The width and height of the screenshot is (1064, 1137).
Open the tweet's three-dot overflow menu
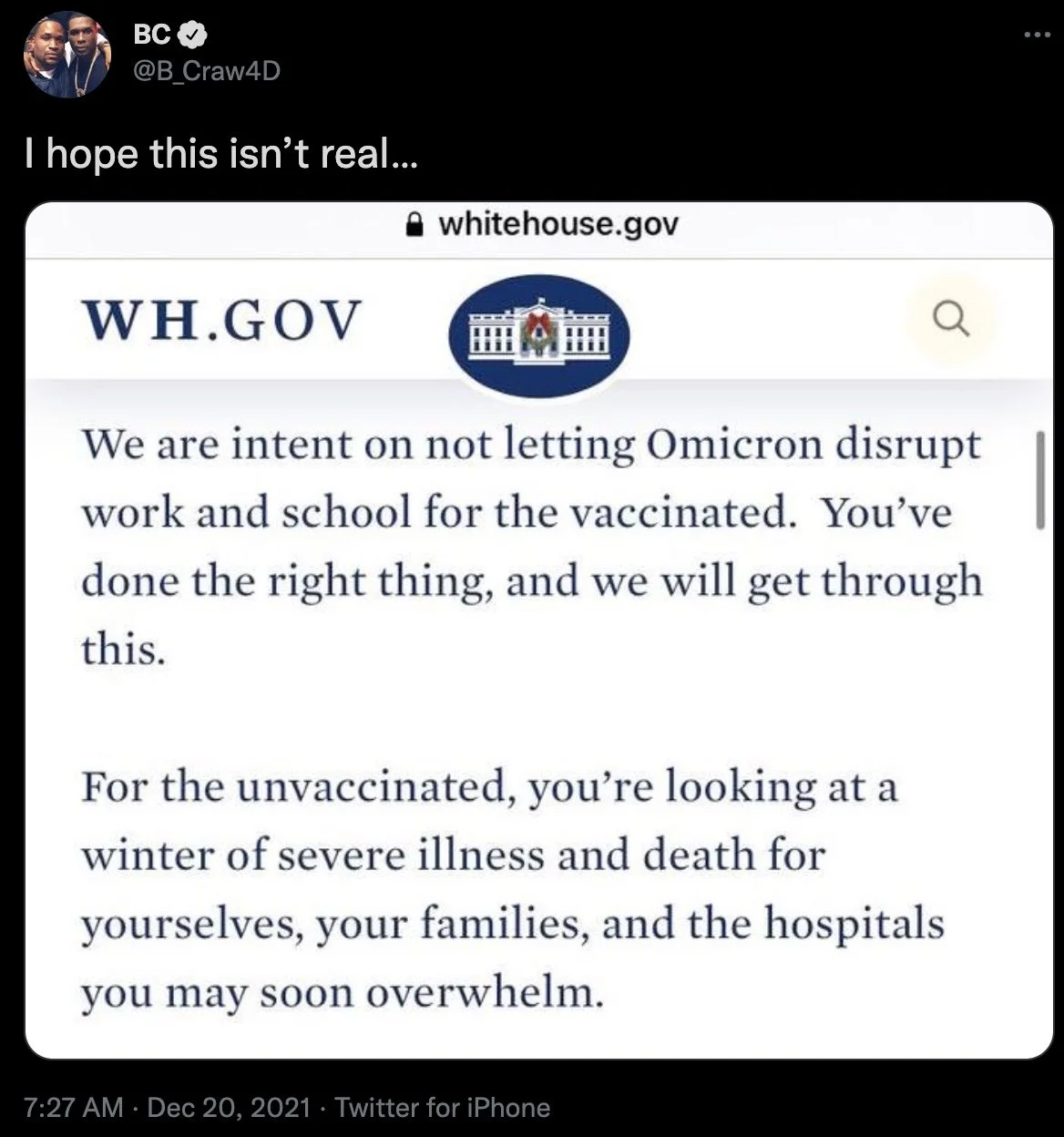pyautogui.click(x=1033, y=36)
